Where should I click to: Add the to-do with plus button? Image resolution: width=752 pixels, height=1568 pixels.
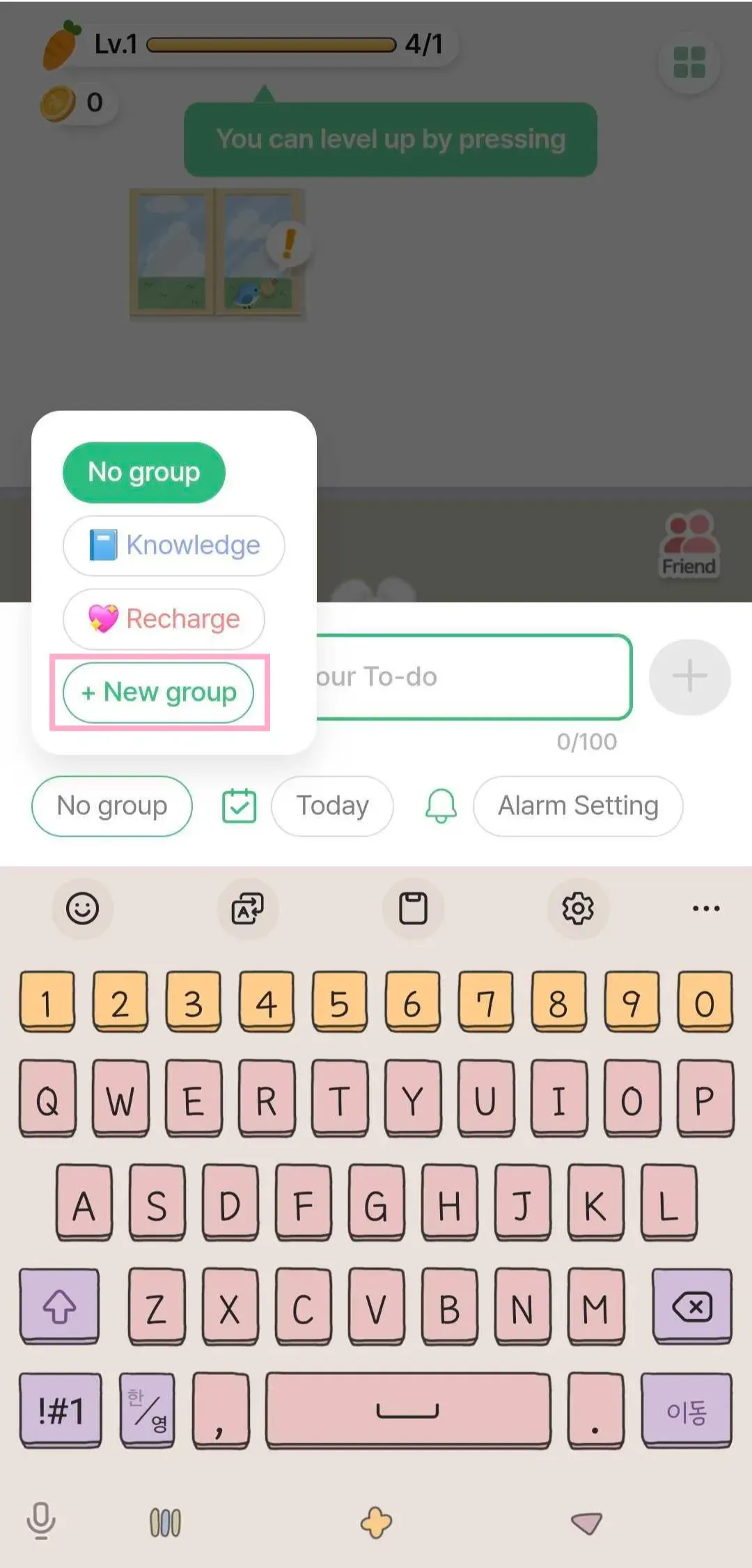(x=689, y=676)
